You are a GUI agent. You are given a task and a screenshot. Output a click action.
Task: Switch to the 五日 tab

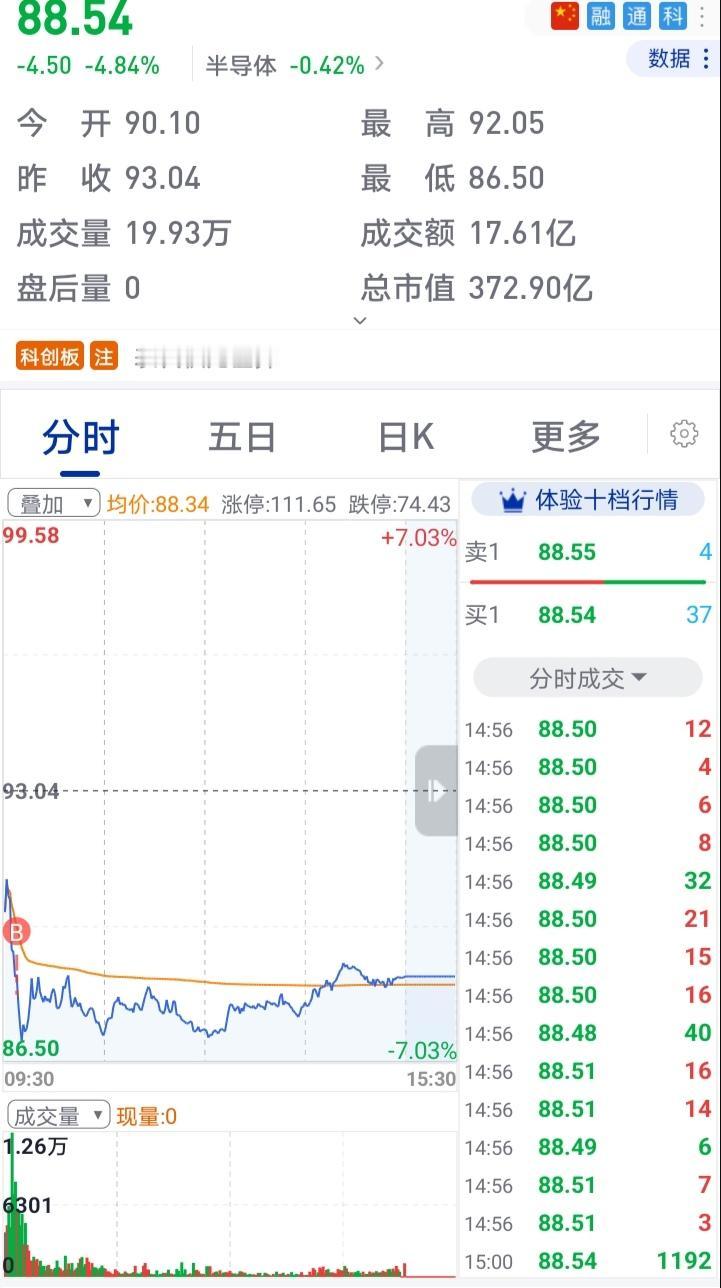coord(242,436)
